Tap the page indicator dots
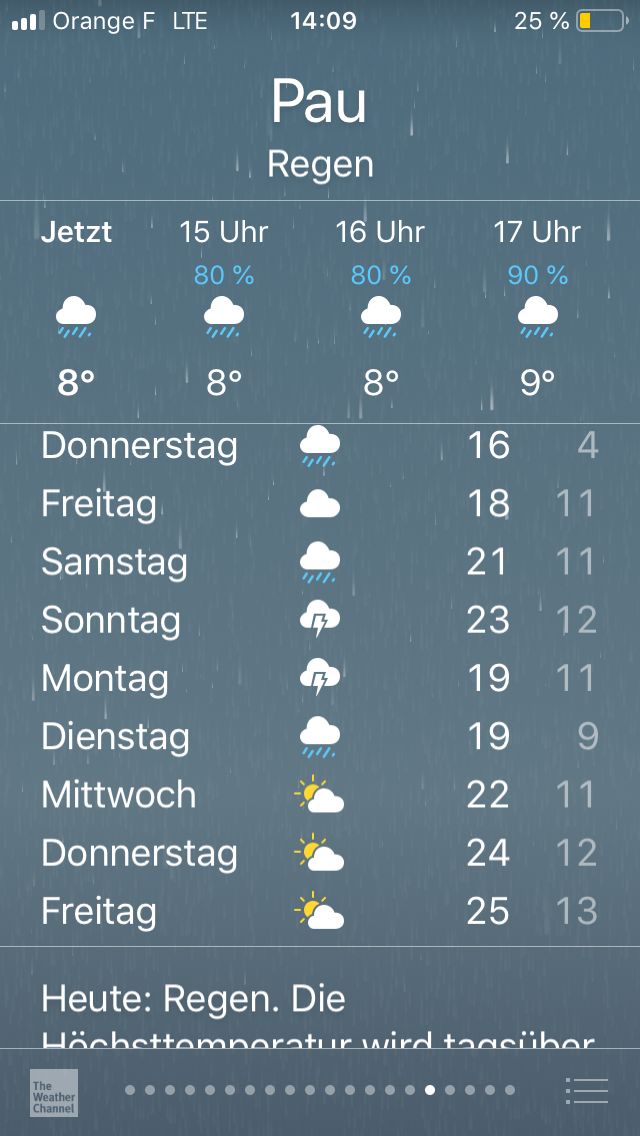The height and width of the screenshot is (1136, 640). (320, 1090)
